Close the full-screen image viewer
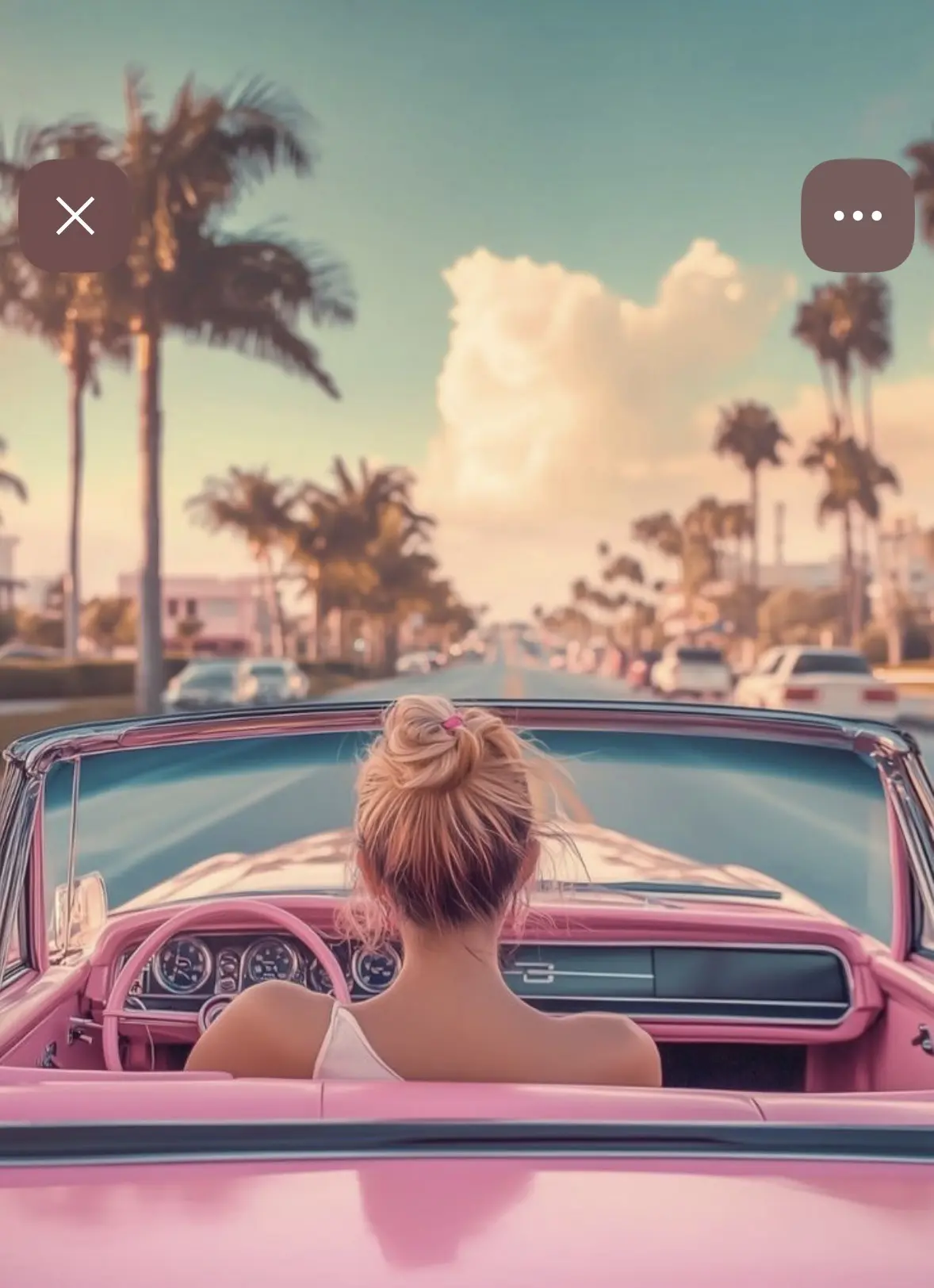 (x=75, y=216)
